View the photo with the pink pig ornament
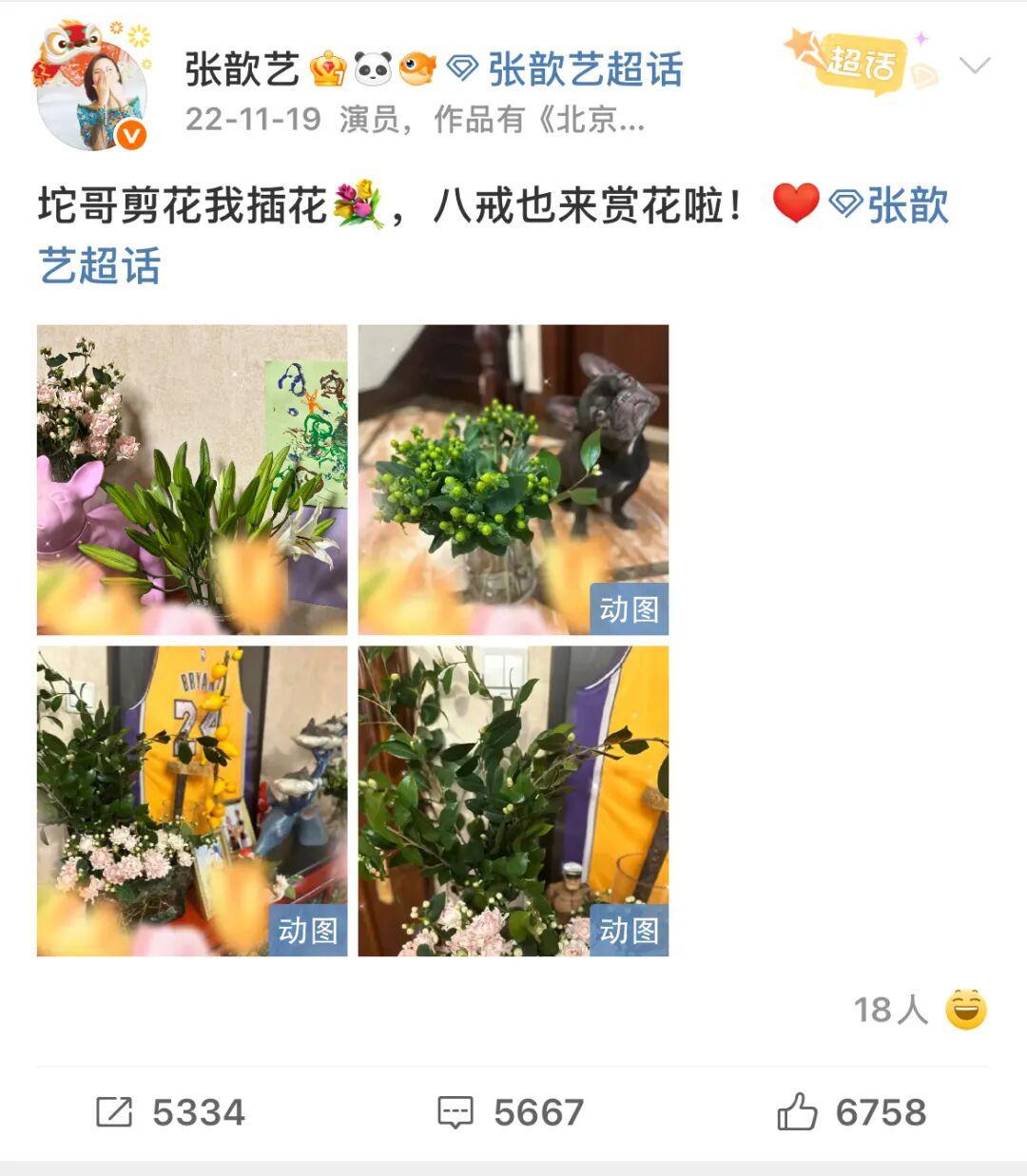 [192, 479]
